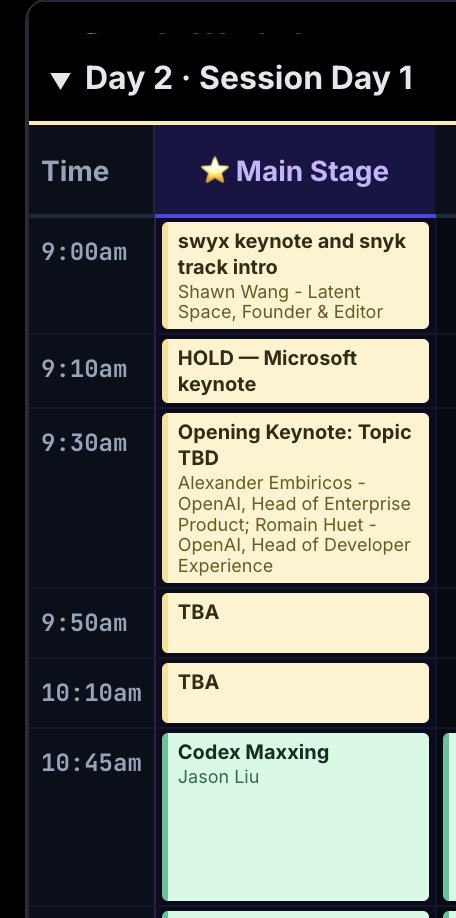The height and width of the screenshot is (918, 456).
Task: Open the TBA session at 10:10am
Action: point(295,693)
